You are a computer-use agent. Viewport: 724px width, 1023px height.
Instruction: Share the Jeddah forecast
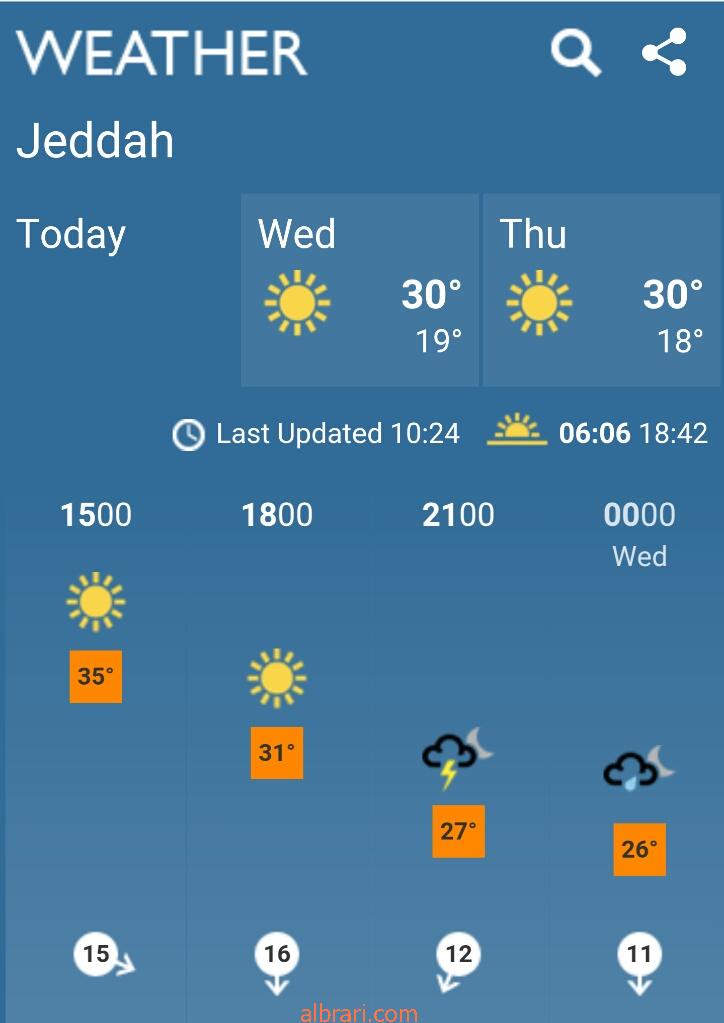tap(664, 52)
